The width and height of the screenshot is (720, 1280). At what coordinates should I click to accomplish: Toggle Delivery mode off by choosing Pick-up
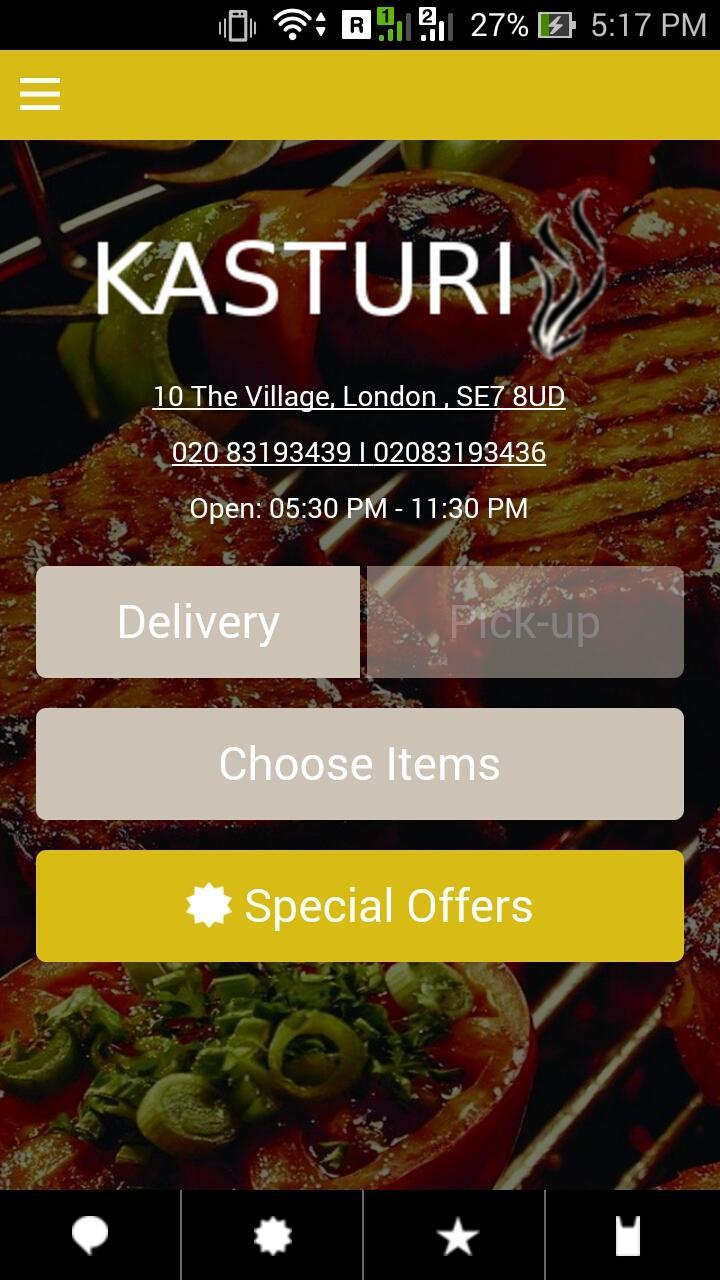(x=525, y=621)
